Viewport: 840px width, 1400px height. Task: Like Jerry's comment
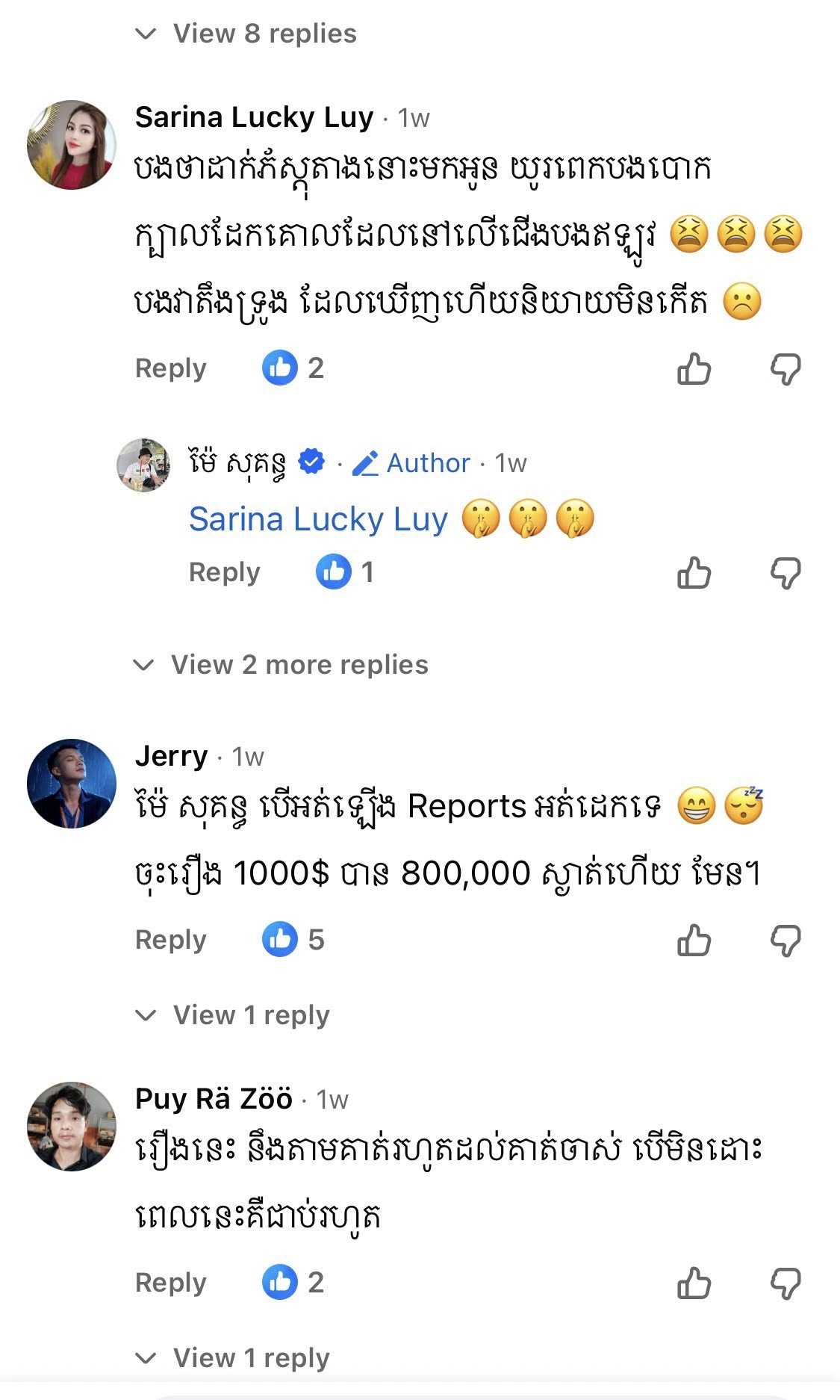694,941
